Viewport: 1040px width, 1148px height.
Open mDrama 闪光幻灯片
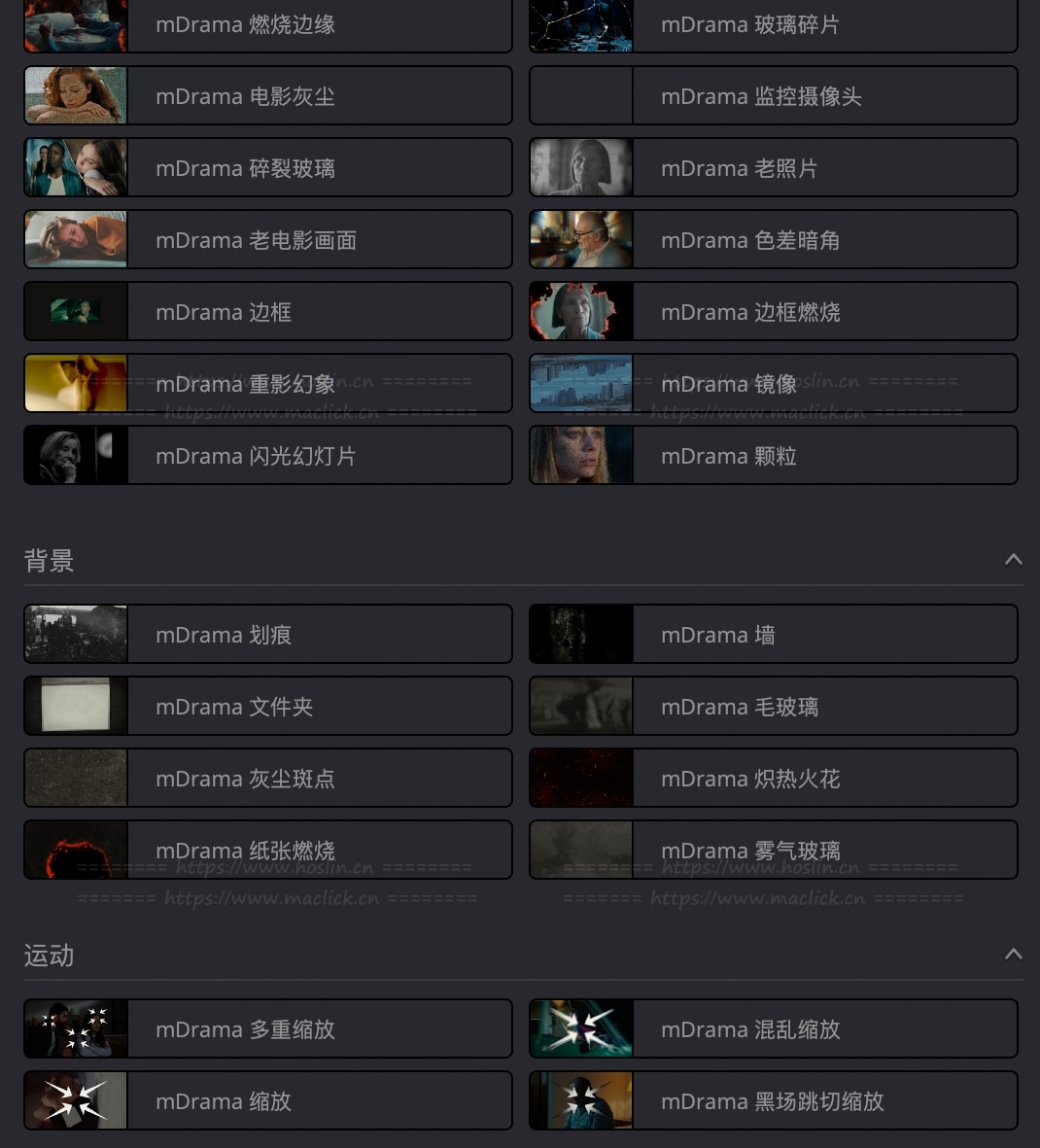(268, 456)
